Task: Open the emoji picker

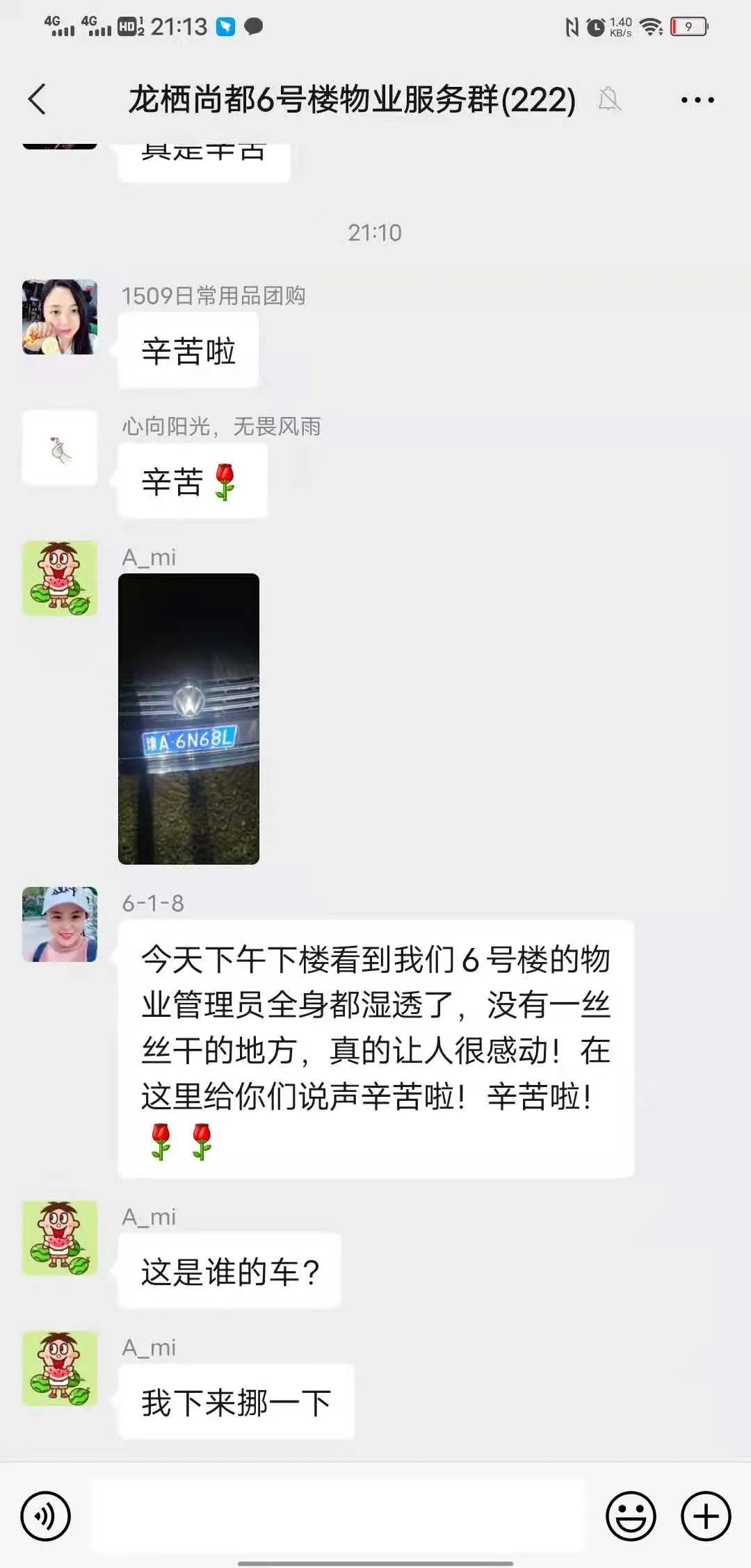Action: click(630, 1515)
